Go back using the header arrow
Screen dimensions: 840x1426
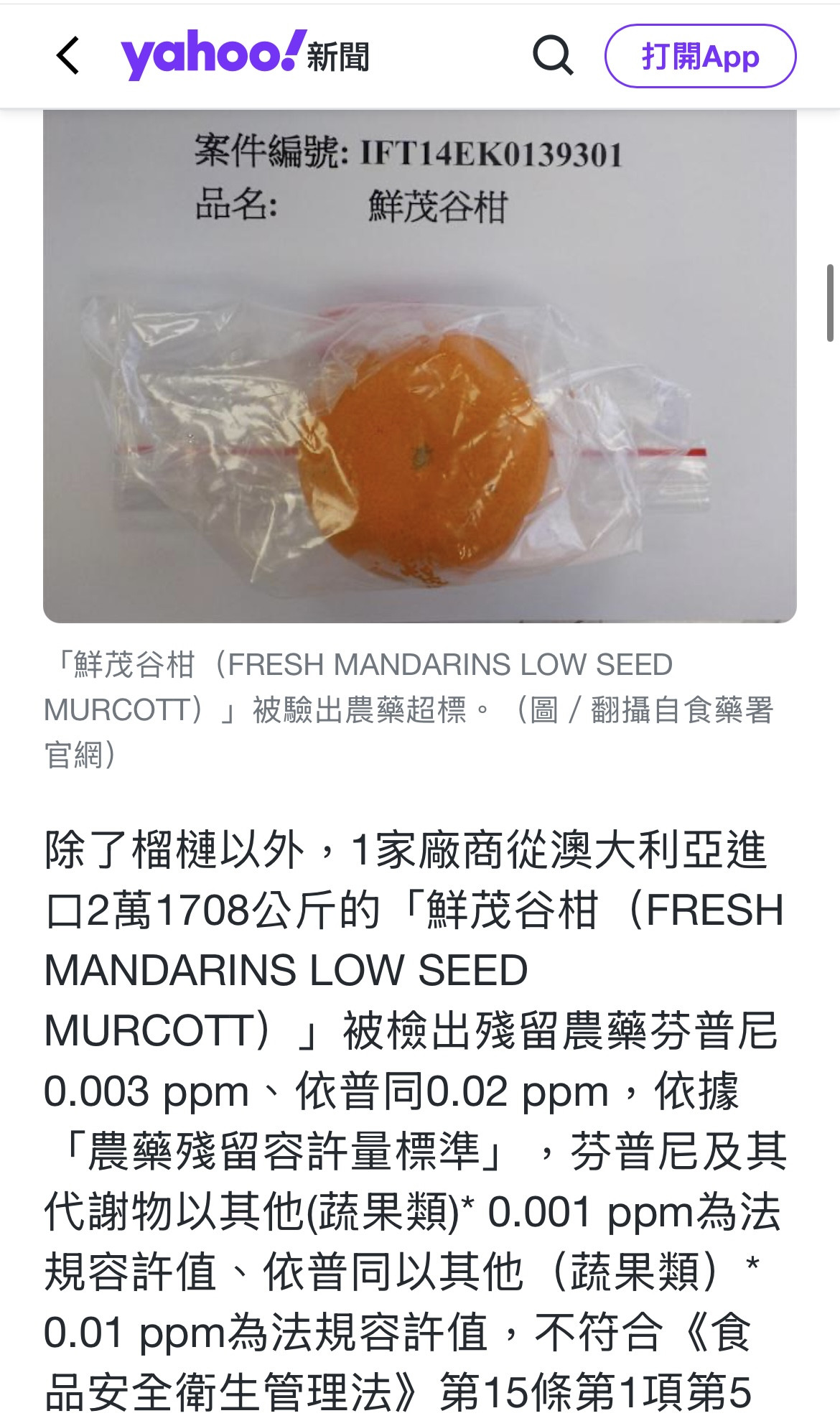pyautogui.click(x=68, y=56)
